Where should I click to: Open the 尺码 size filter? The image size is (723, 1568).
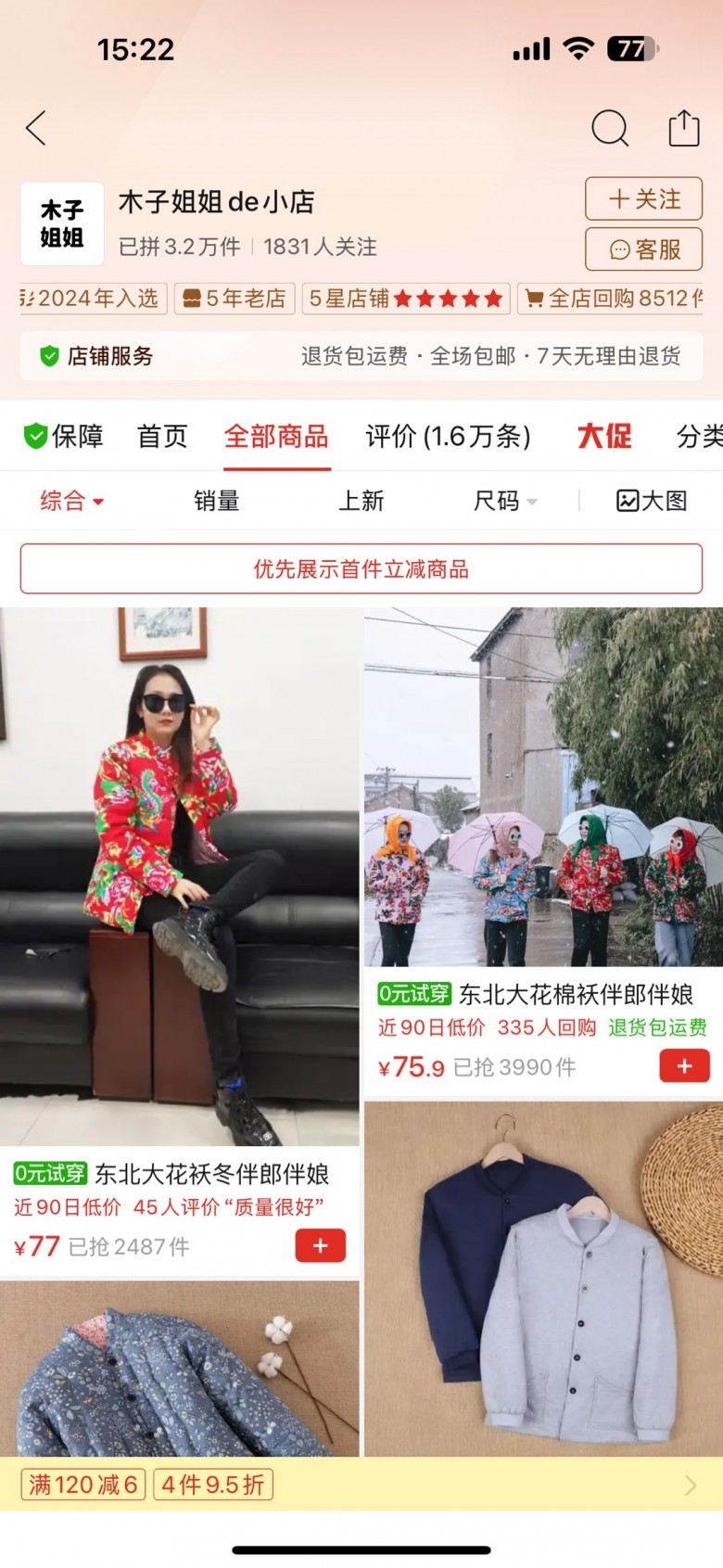[504, 501]
